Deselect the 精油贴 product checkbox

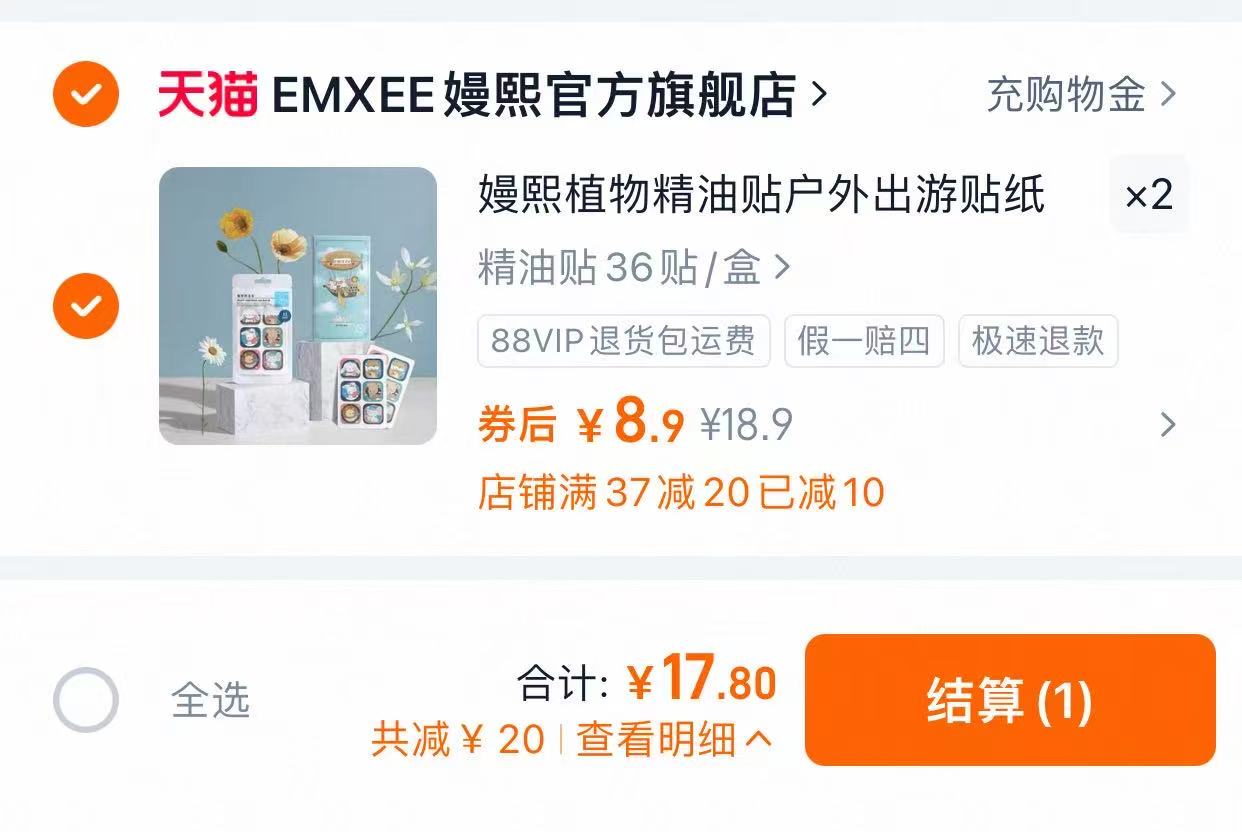point(86,305)
